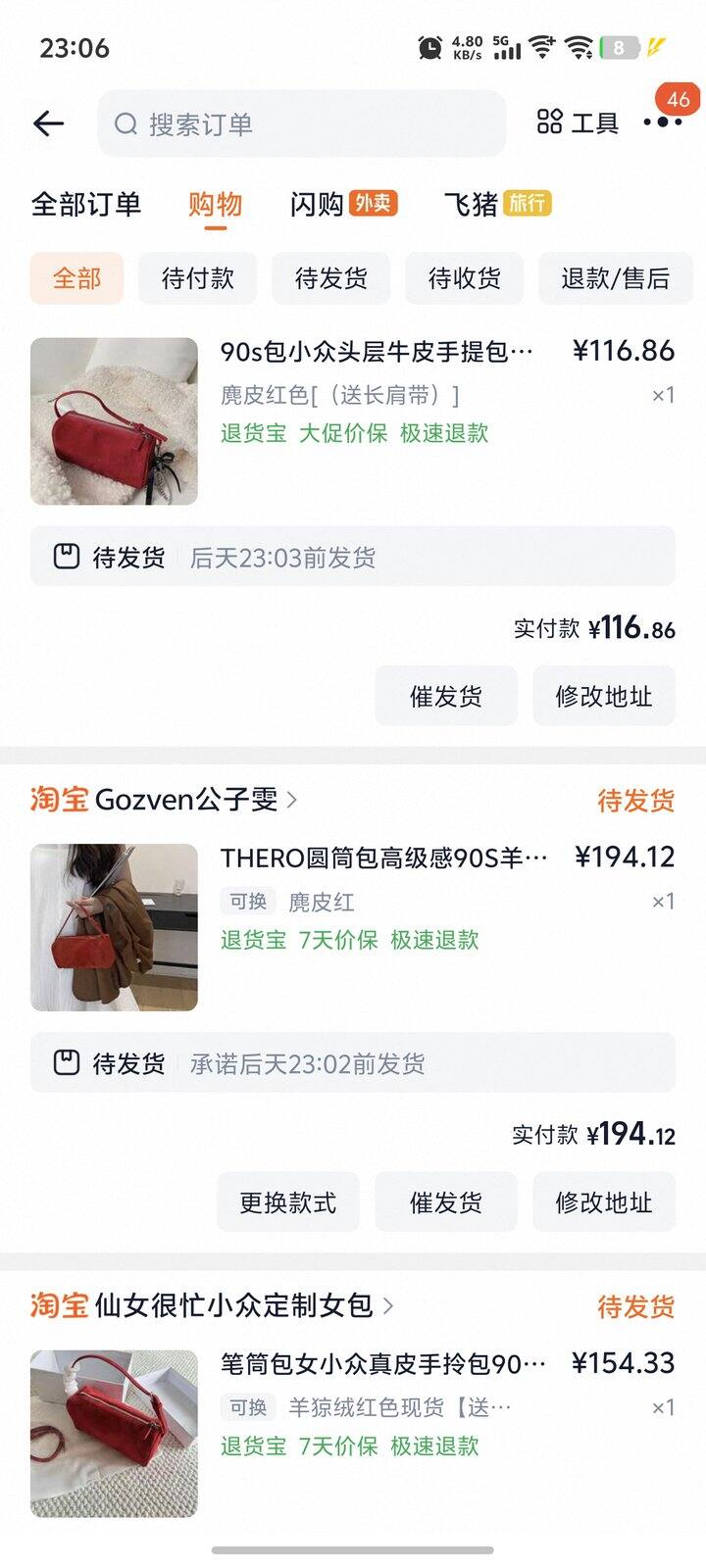Image resolution: width=706 pixels, height=1568 pixels.
Task: Tap the back arrow to leave order list
Action: coord(46,122)
